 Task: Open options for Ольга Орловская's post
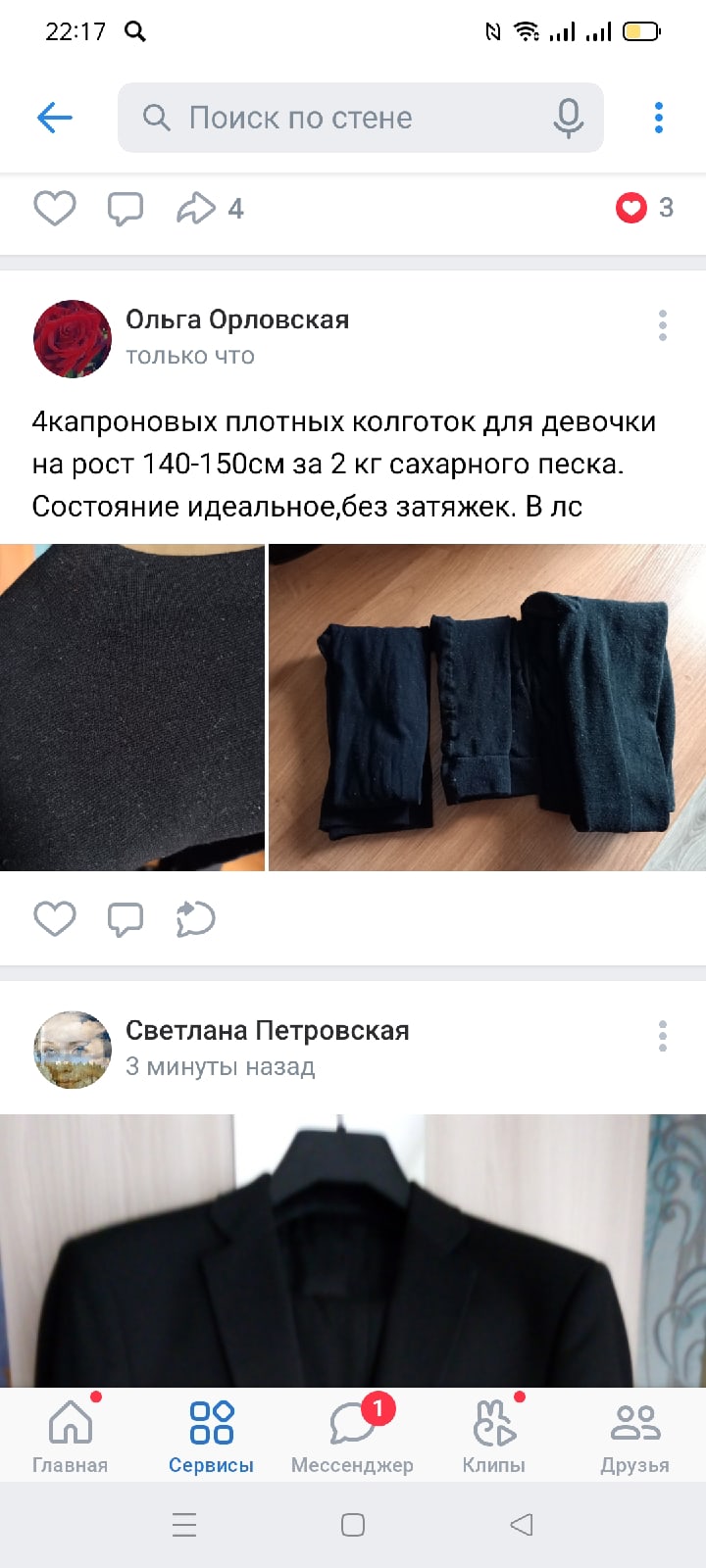pyautogui.click(x=663, y=325)
